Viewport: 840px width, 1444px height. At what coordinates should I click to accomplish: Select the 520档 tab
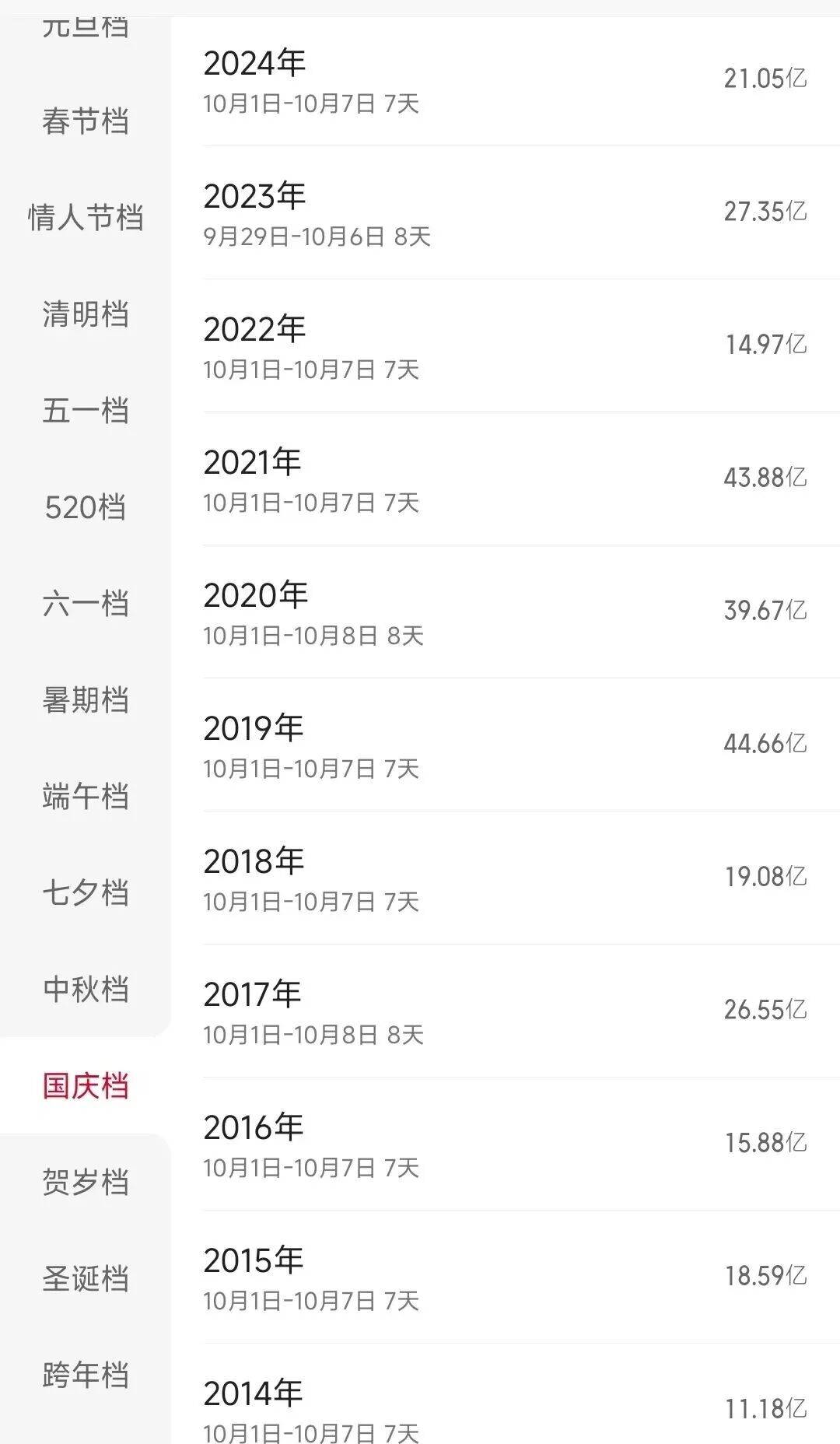85,507
